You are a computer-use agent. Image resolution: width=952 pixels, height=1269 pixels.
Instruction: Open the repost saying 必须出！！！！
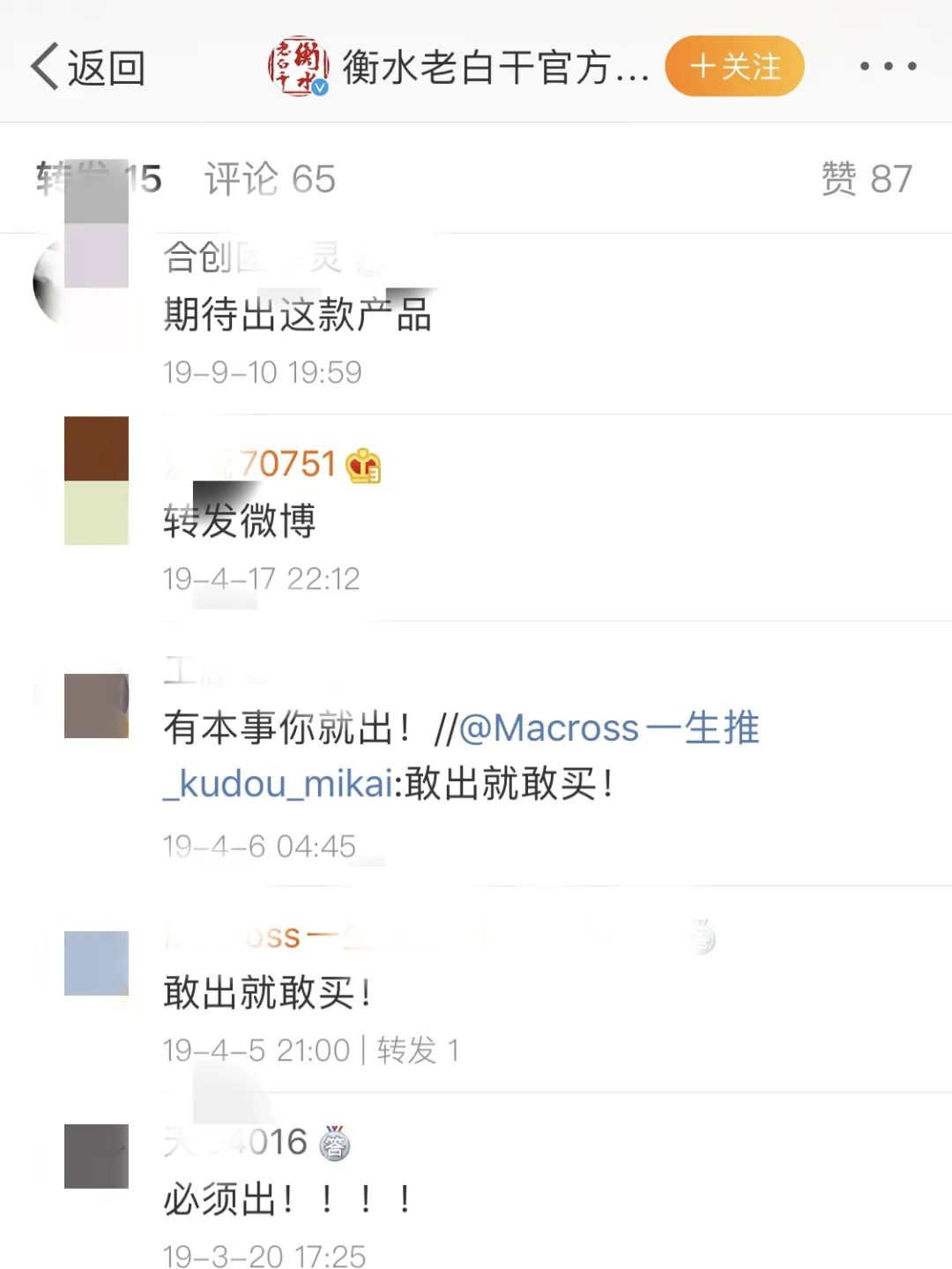pyautogui.click(x=287, y=1199)
